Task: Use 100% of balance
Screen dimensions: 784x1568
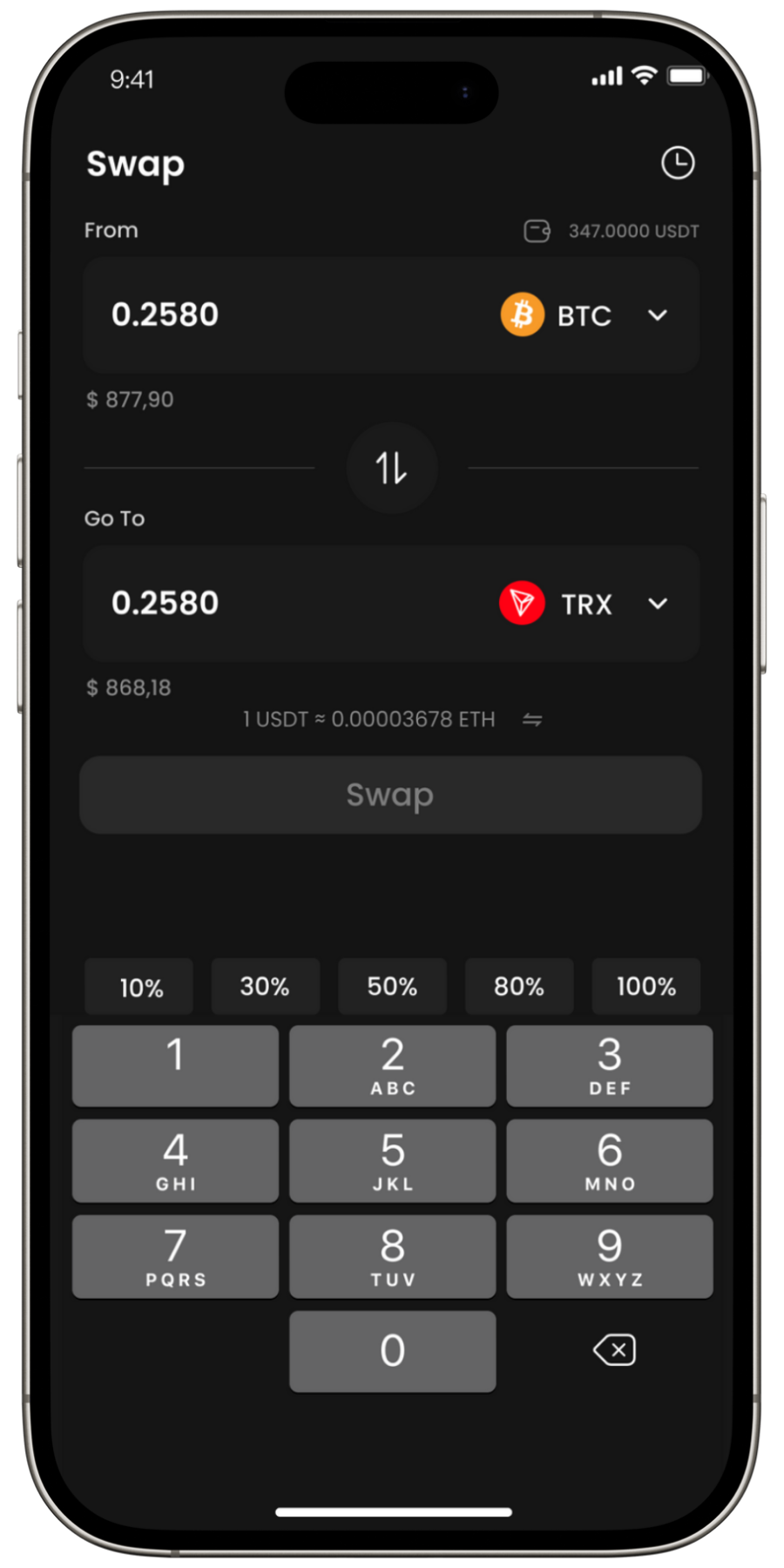Action: (x=645, y=987)
